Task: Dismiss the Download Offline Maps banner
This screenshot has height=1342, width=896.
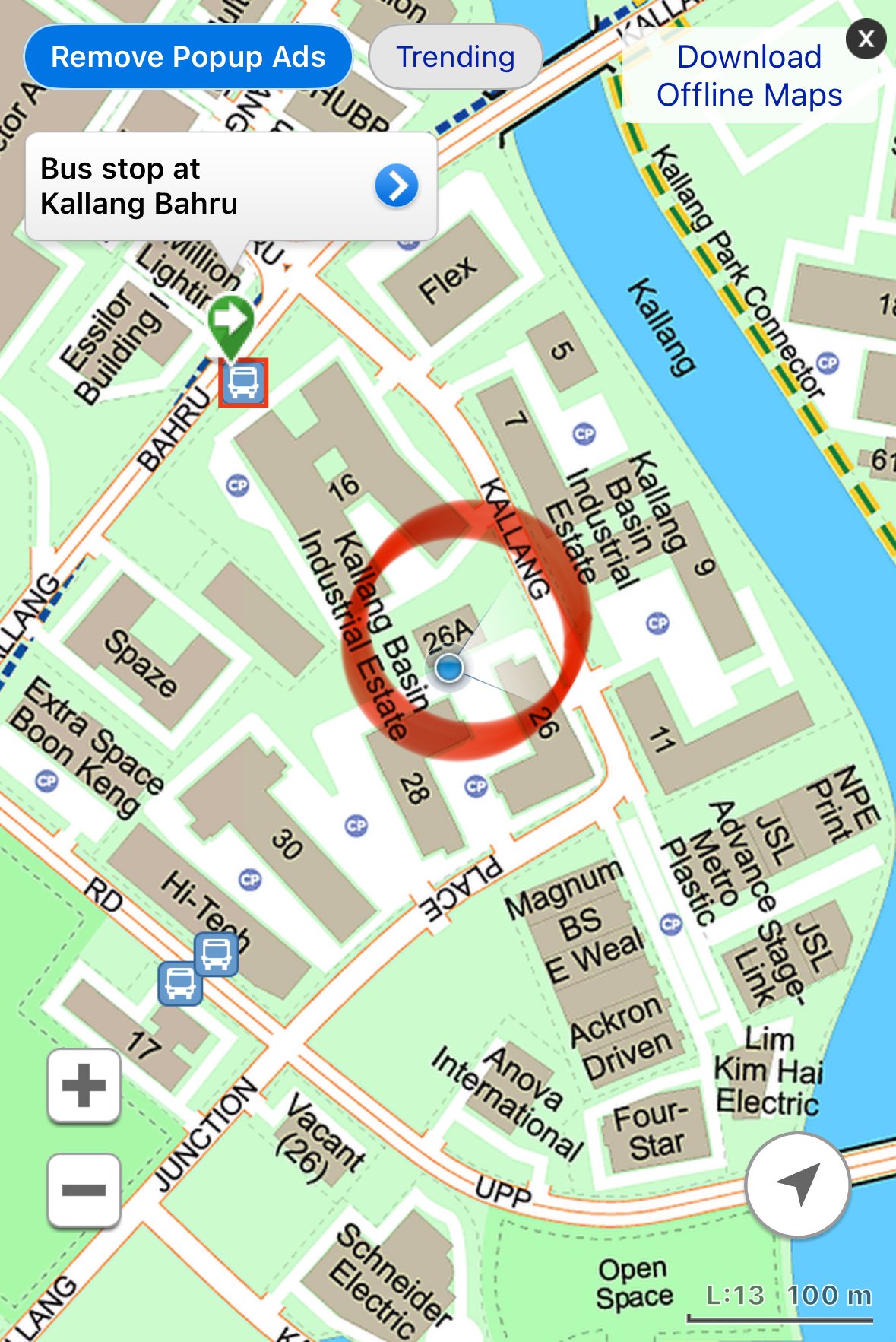Action: 866,39
